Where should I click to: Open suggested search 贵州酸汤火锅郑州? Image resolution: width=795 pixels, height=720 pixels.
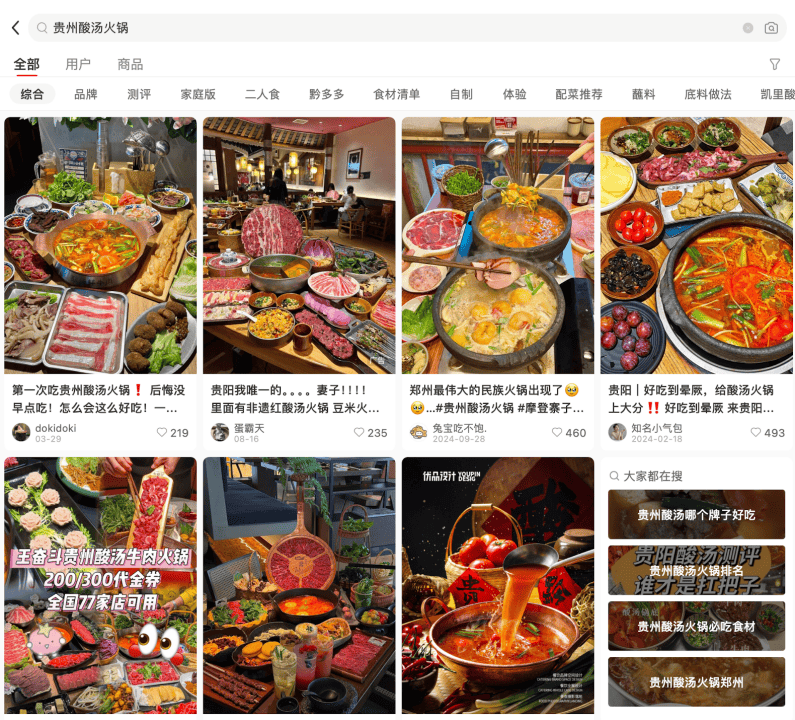[x=696, y=683]
